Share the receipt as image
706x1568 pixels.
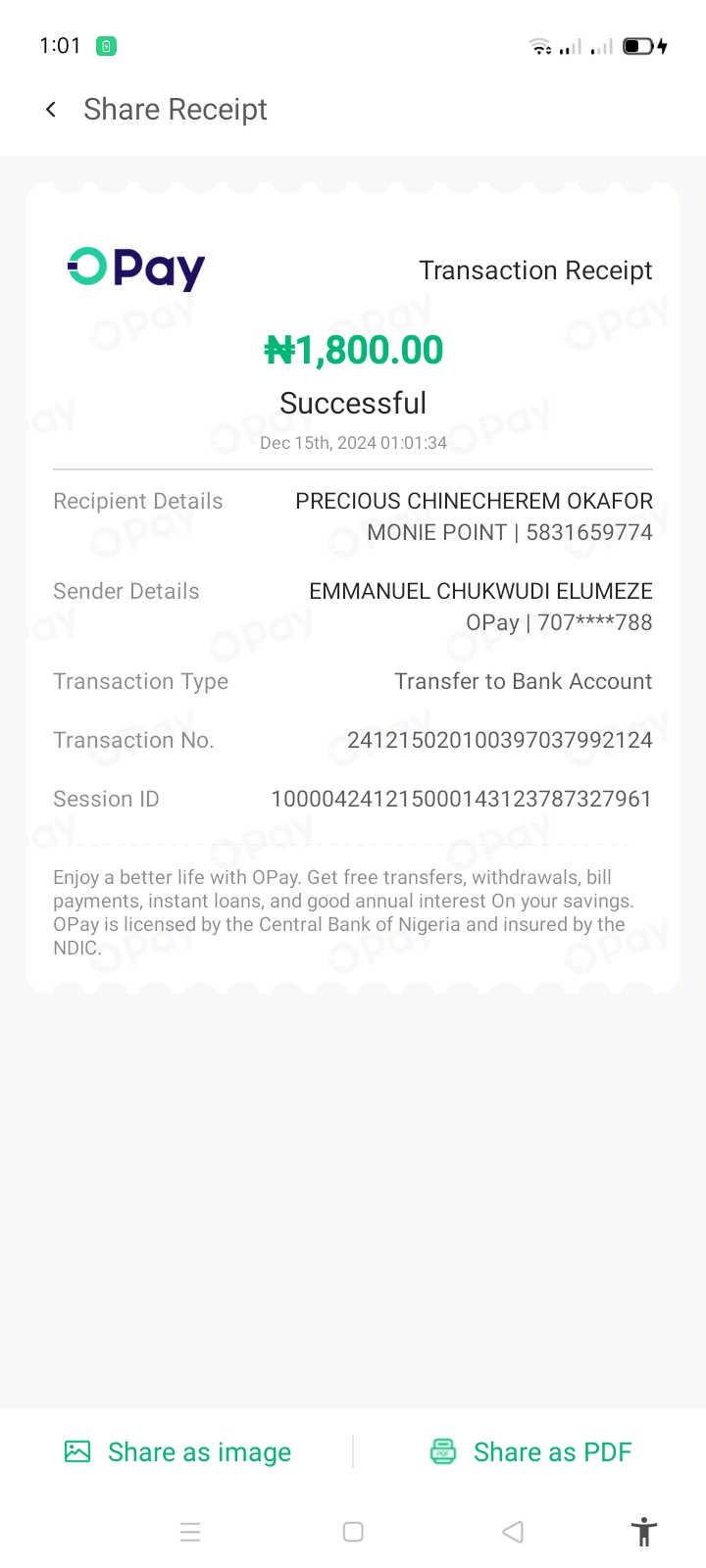click(178, 1451)
